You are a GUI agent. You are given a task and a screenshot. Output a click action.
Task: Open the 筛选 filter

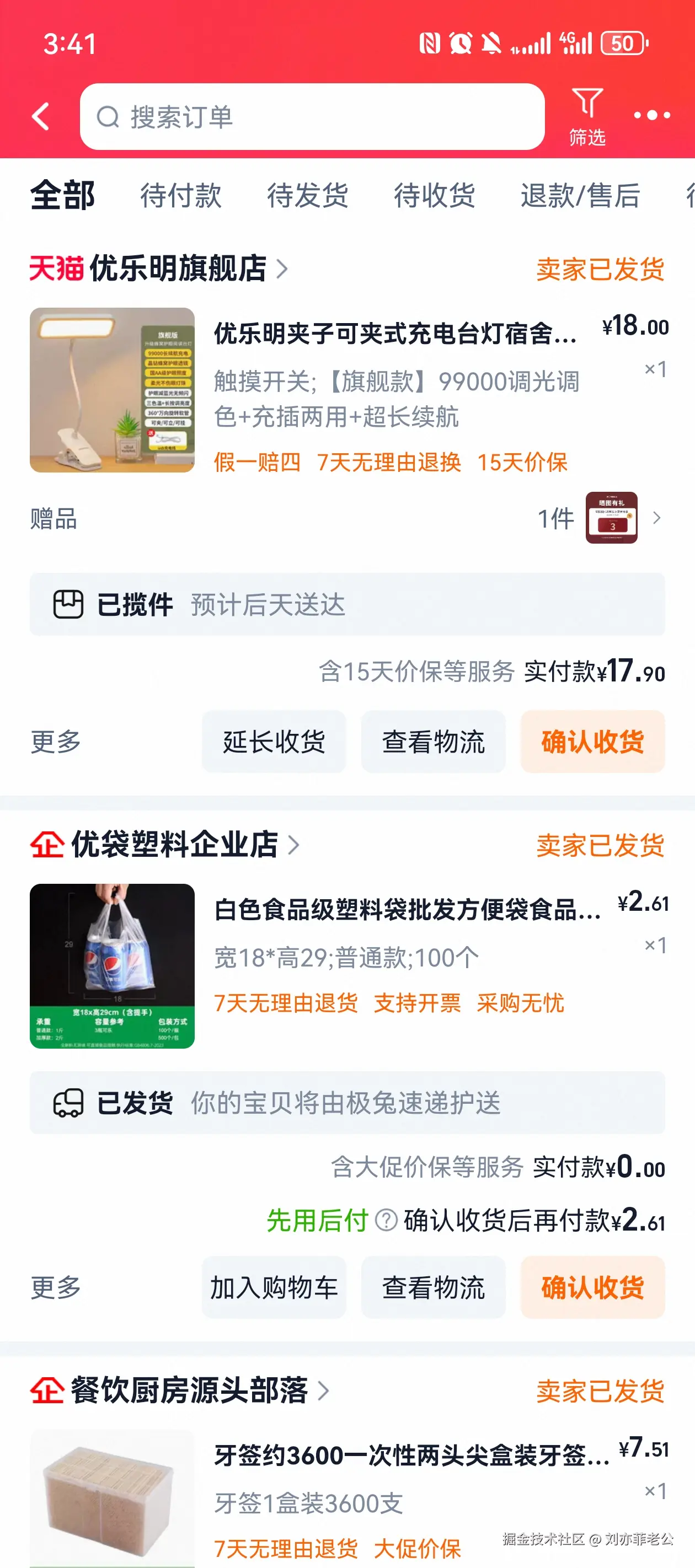coord(587,116)
